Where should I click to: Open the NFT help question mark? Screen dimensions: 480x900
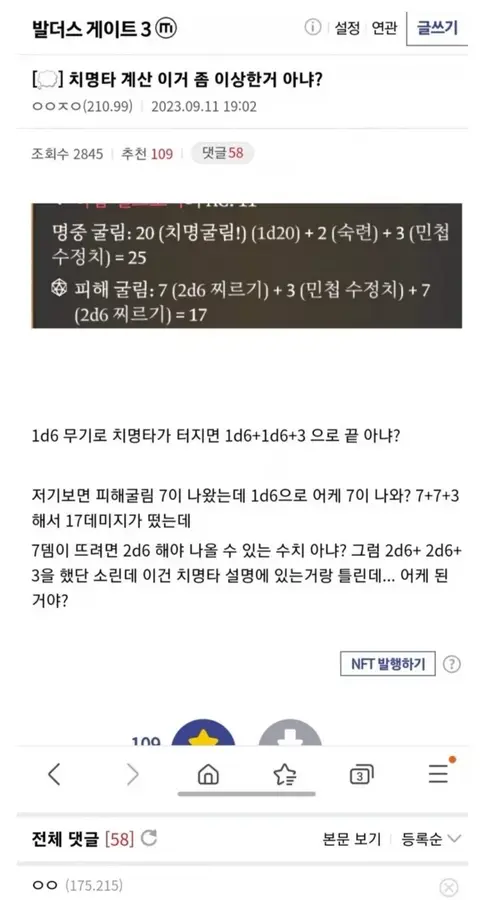pyautogui.click(x=452, y=664)
